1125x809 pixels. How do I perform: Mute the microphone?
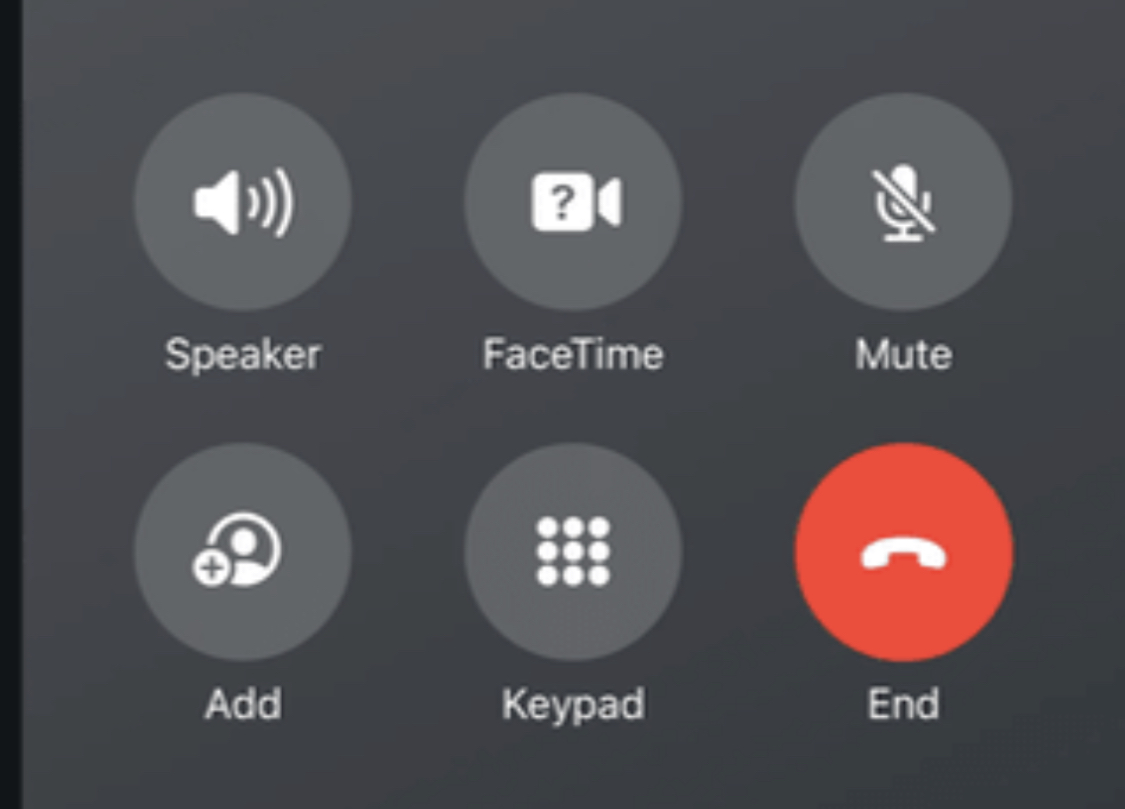tap(903, 202)
